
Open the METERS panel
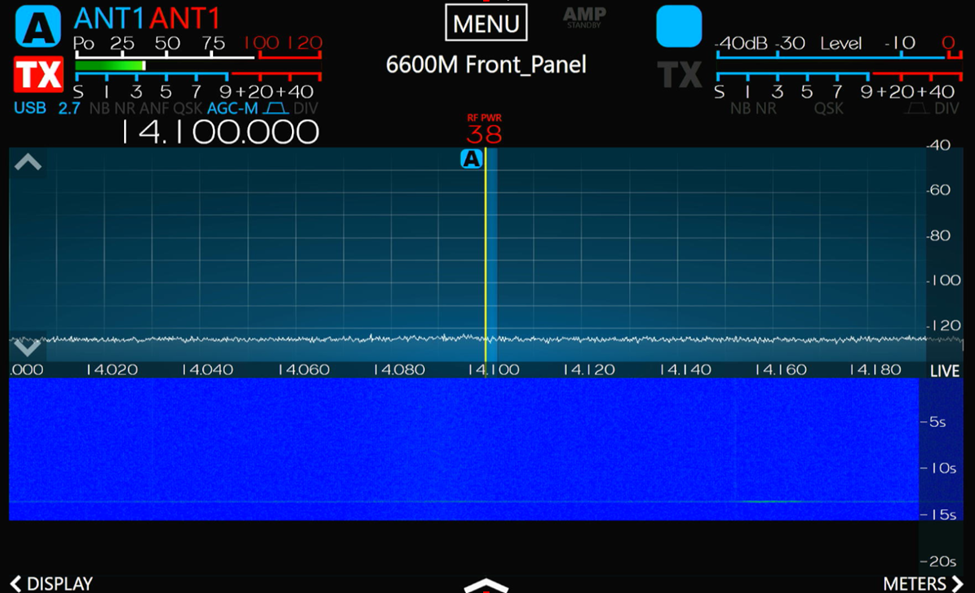[x=922, y=583]
